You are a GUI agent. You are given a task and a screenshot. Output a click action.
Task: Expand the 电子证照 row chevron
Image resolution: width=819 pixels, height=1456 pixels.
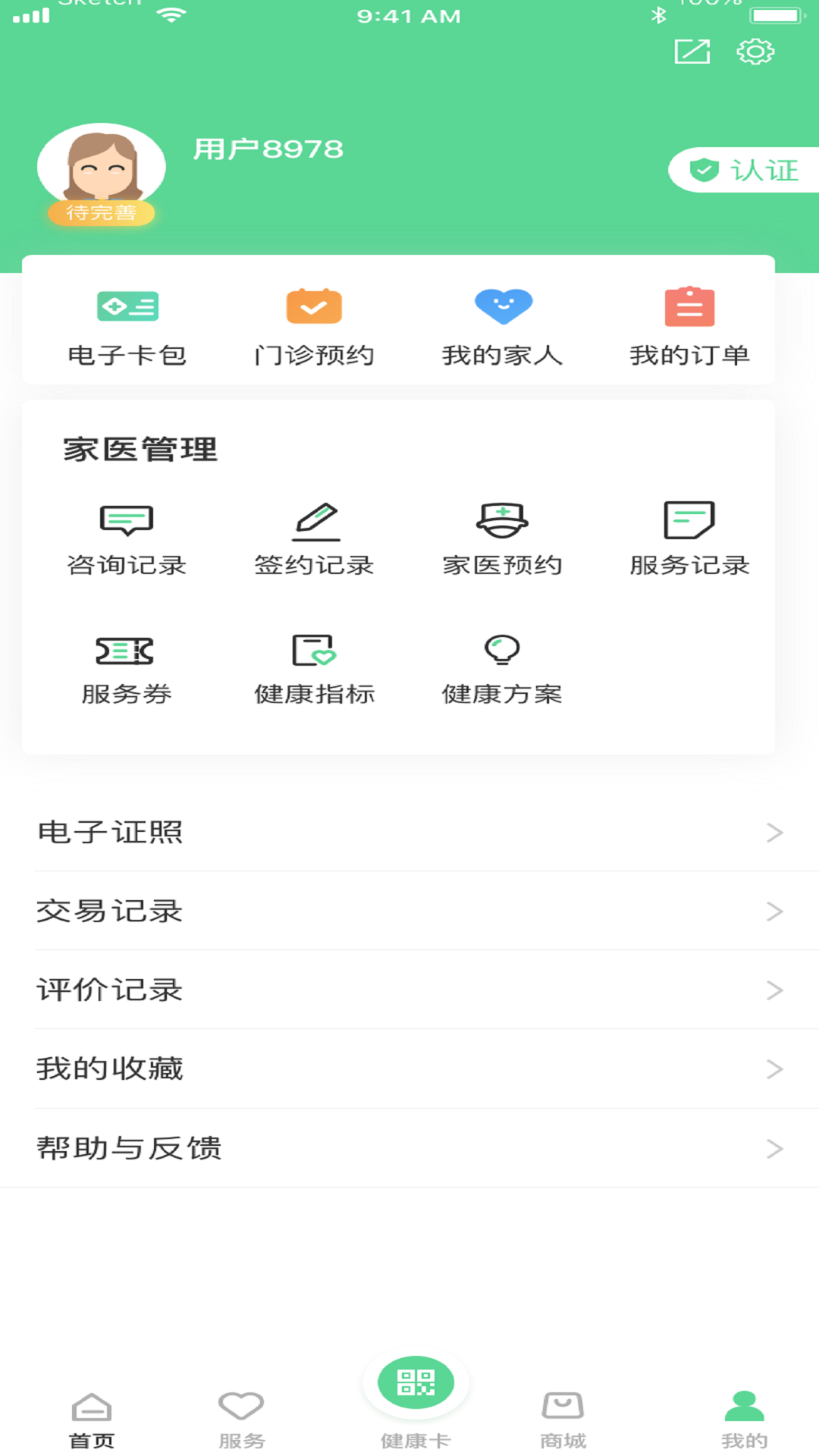(774, 832)
